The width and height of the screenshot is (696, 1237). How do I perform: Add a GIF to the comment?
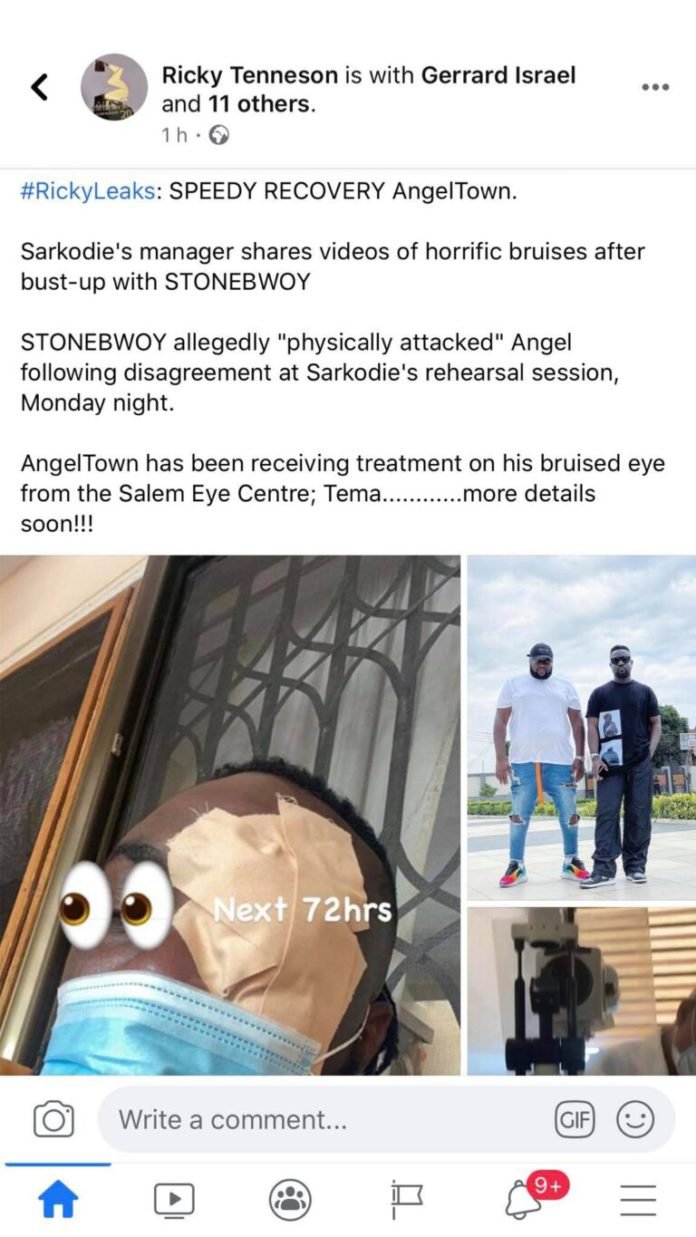coord(575,1120)
